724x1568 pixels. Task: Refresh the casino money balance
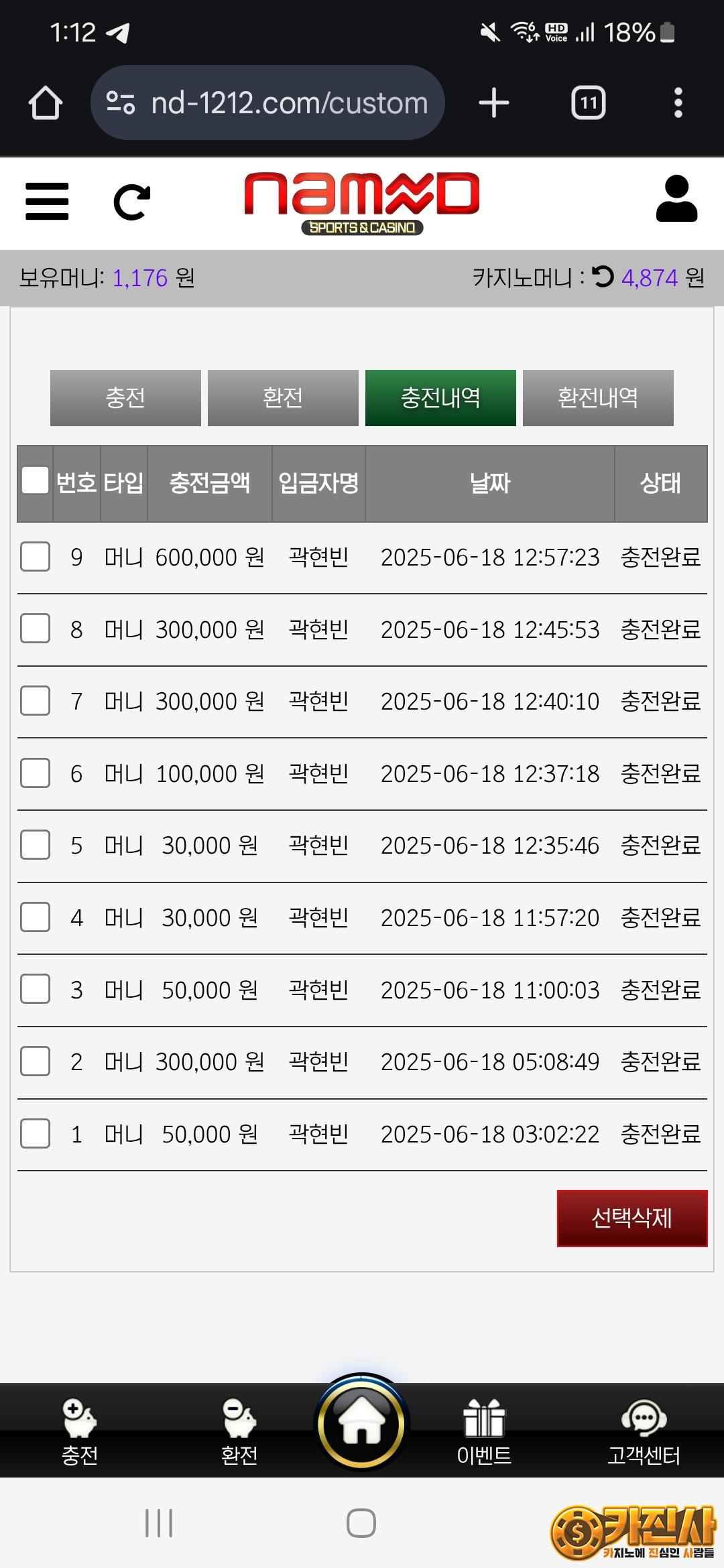(603, 276)
